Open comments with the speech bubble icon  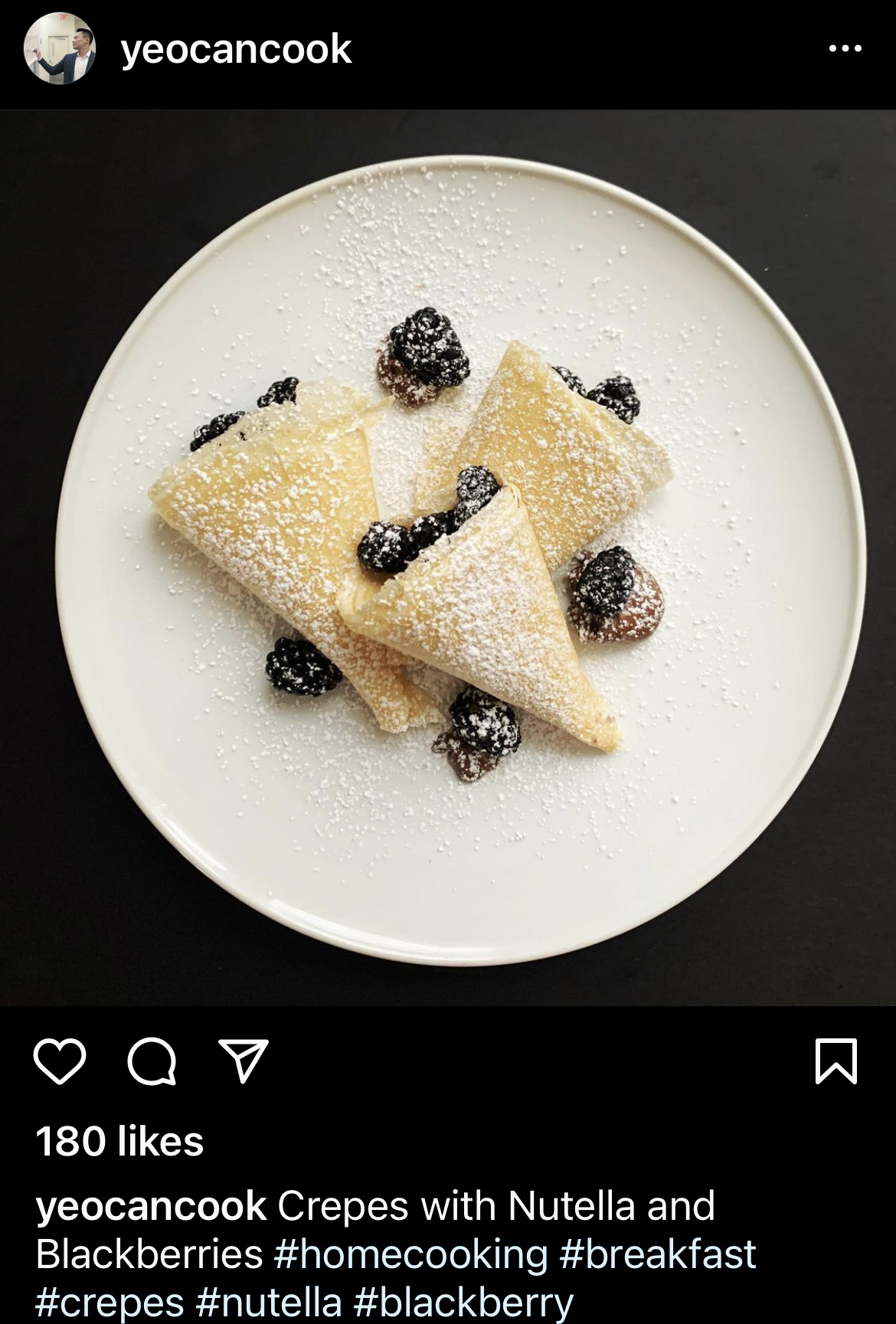[x=152, y=1061]
